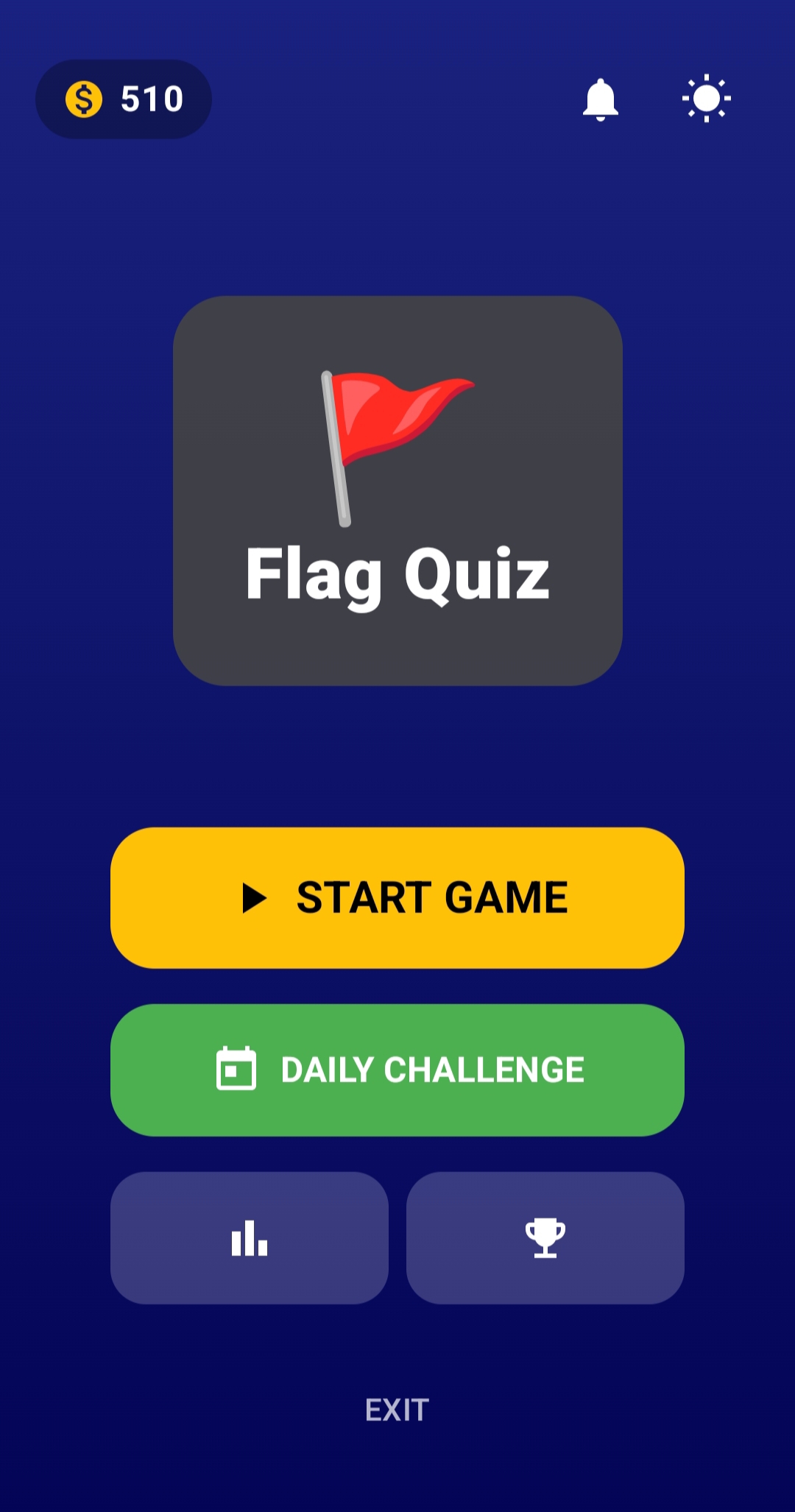Open the notifications bell
The width and height of the screenshot is (795, 1512).
[600, 99]
